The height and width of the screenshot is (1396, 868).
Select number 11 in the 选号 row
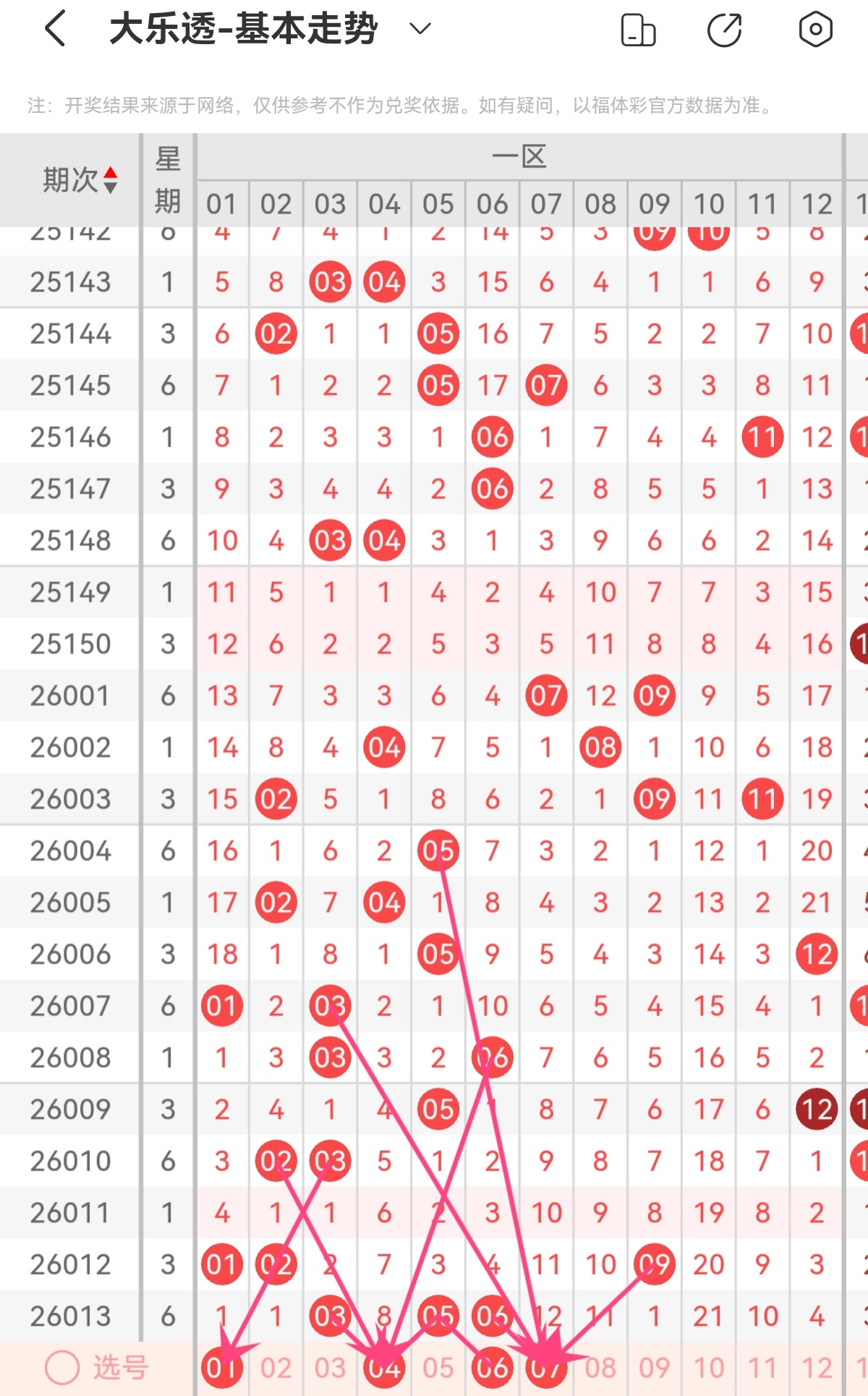(x=762, y=1368)
